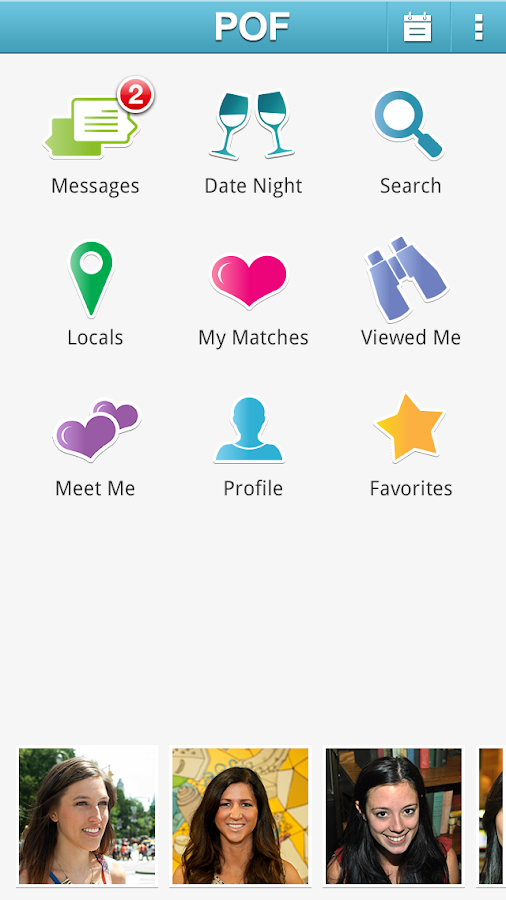Open your Favorites list

pos(410,446)
